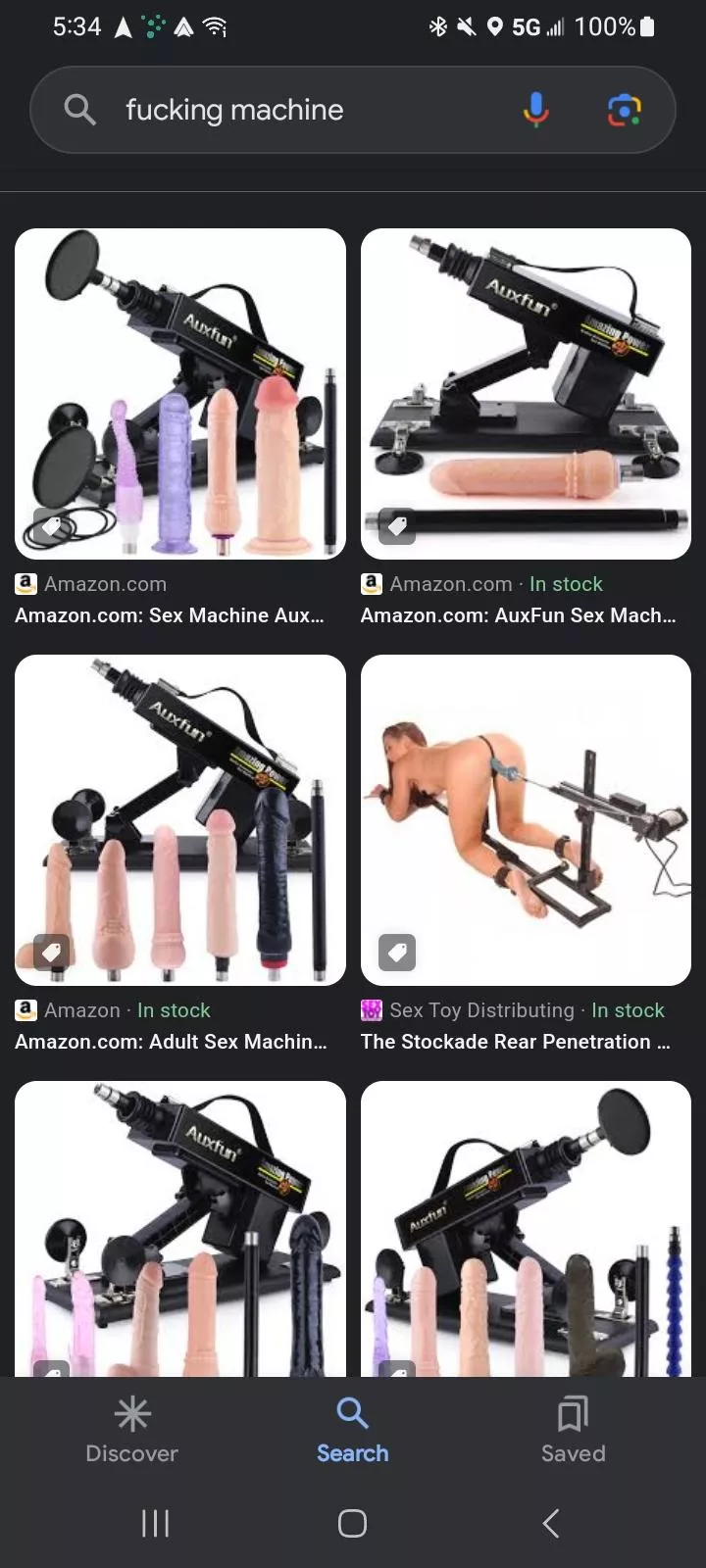706x1568 pixels.
Task: Open the Saved tab
Action: [x=573, y=1430]
